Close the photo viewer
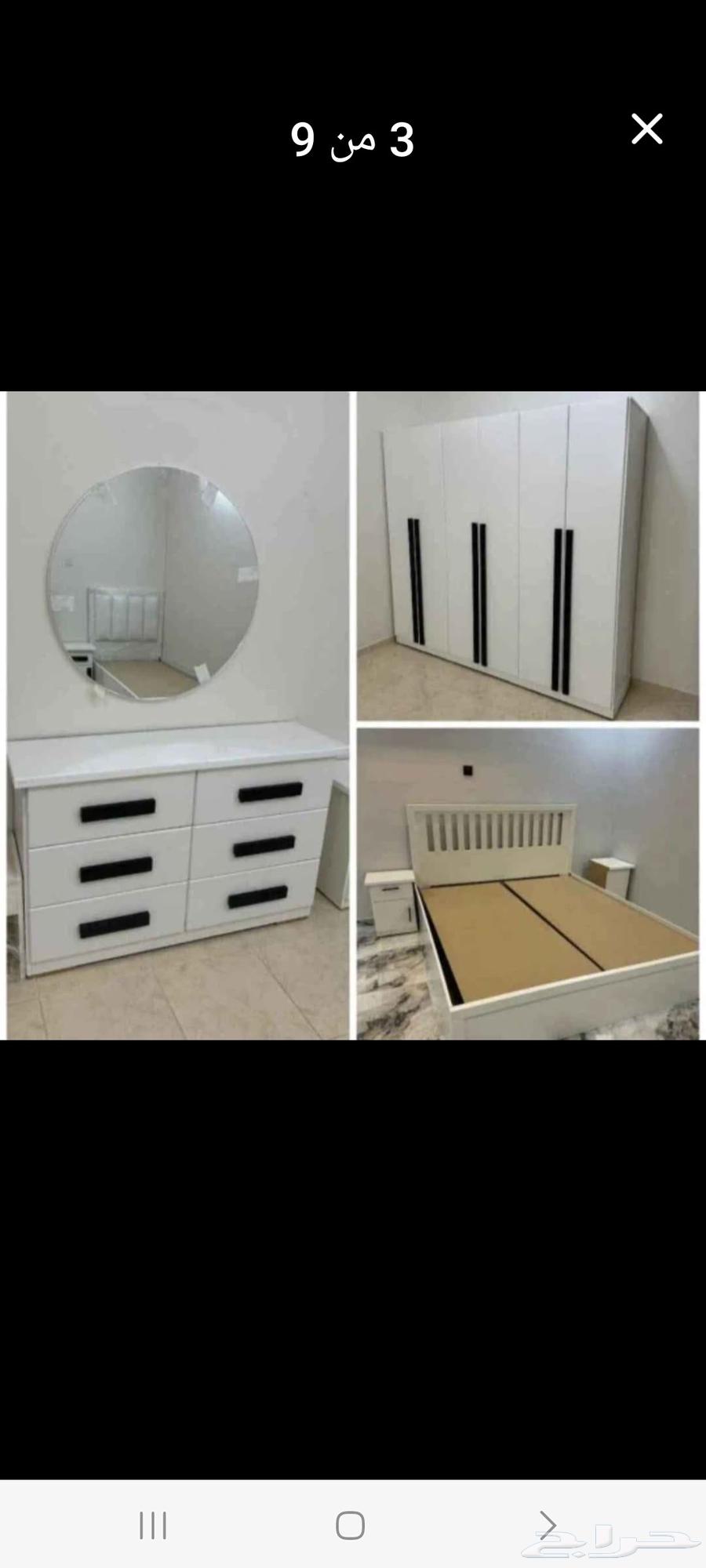Image resolution: width=706 pixels, height=1568 pixels. coord(647,129)
